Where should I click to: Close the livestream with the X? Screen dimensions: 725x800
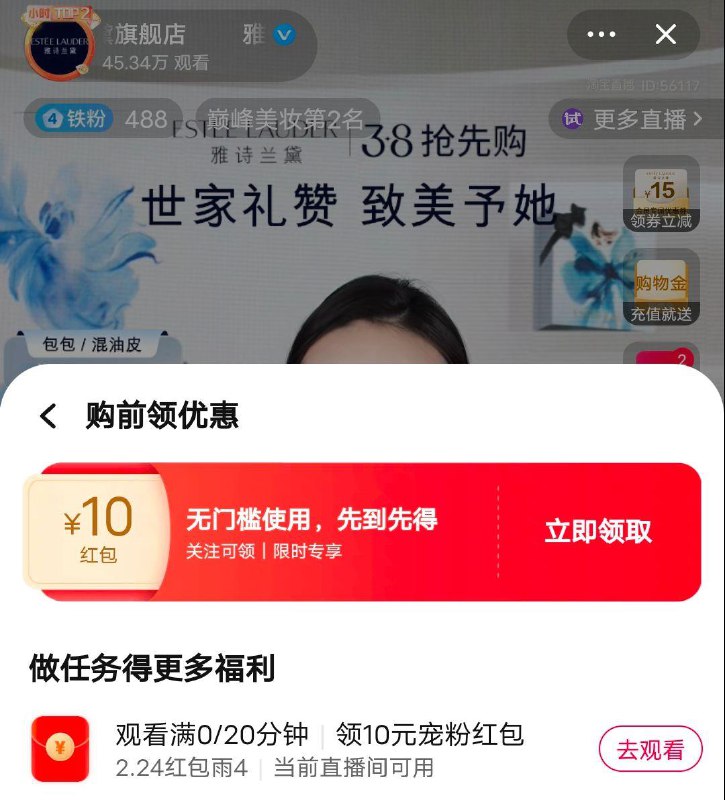pyautogui.click(x=665, y=34)
